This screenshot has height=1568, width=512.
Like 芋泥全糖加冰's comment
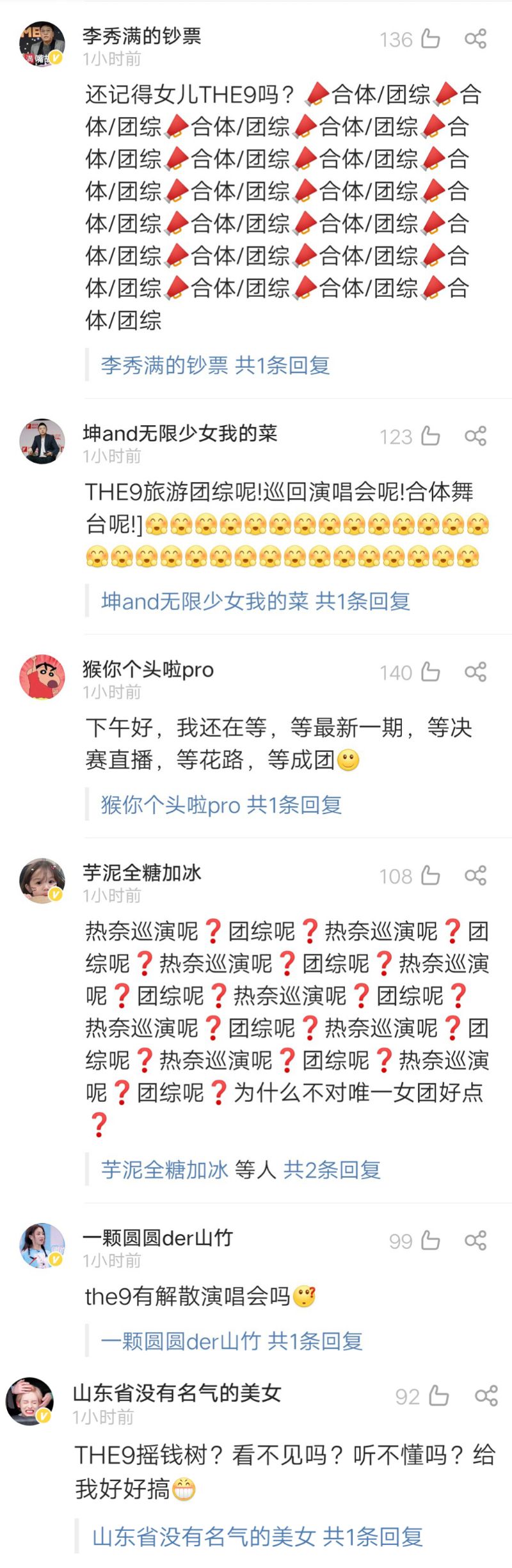click(x=430, y=875)
